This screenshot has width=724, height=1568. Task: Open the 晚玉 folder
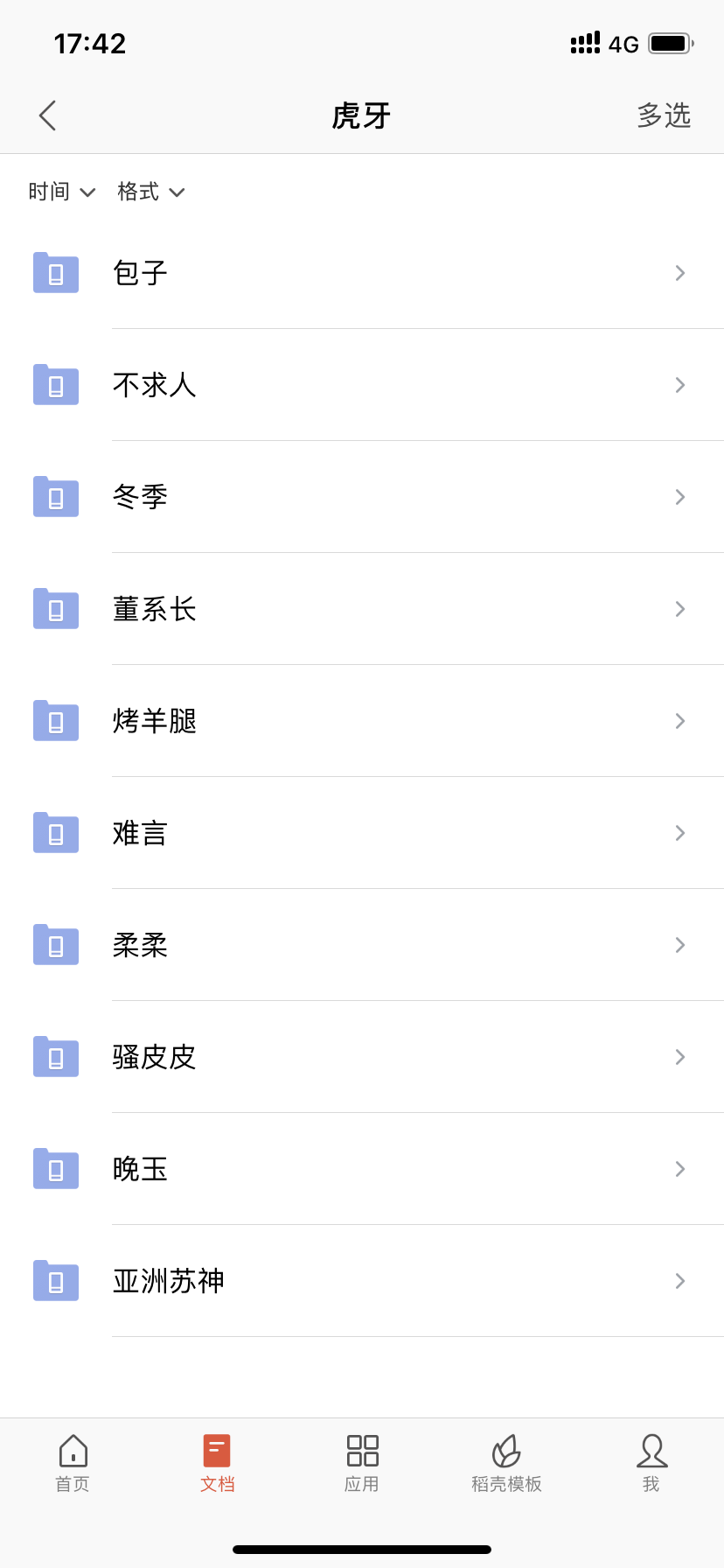[362, 1169]
